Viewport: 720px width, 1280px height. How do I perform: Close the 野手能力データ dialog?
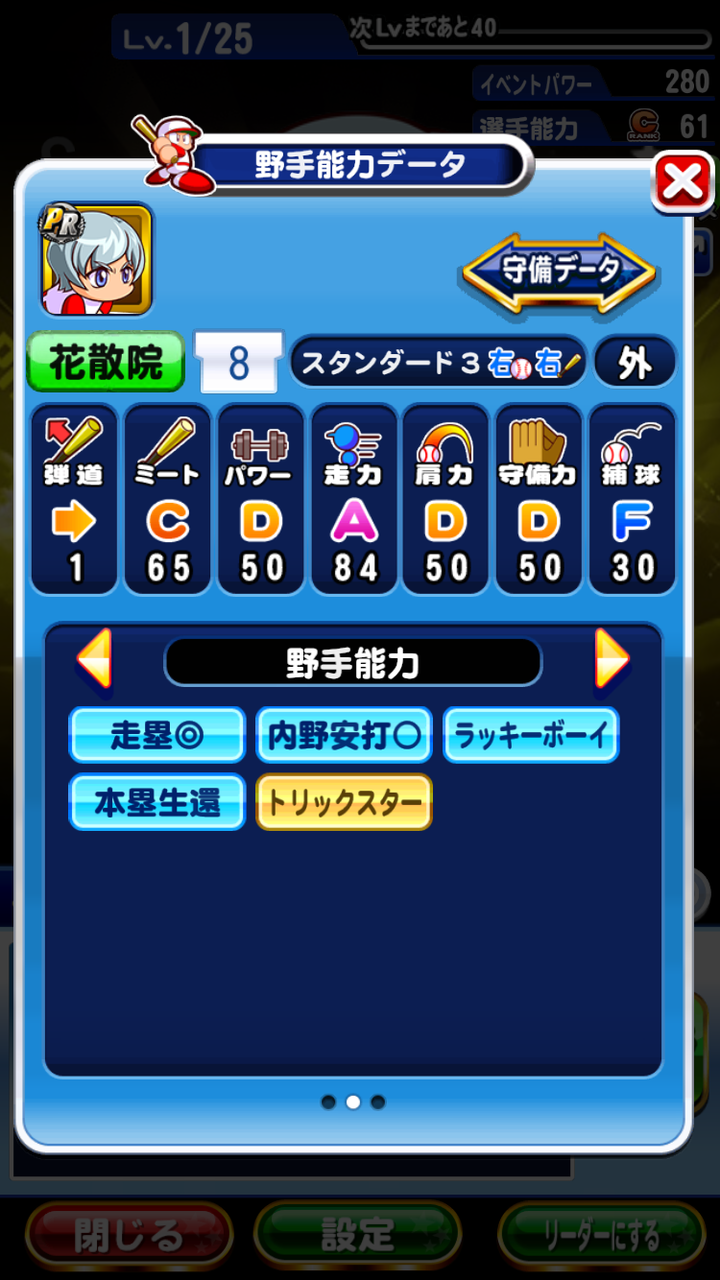pos(683,182)
